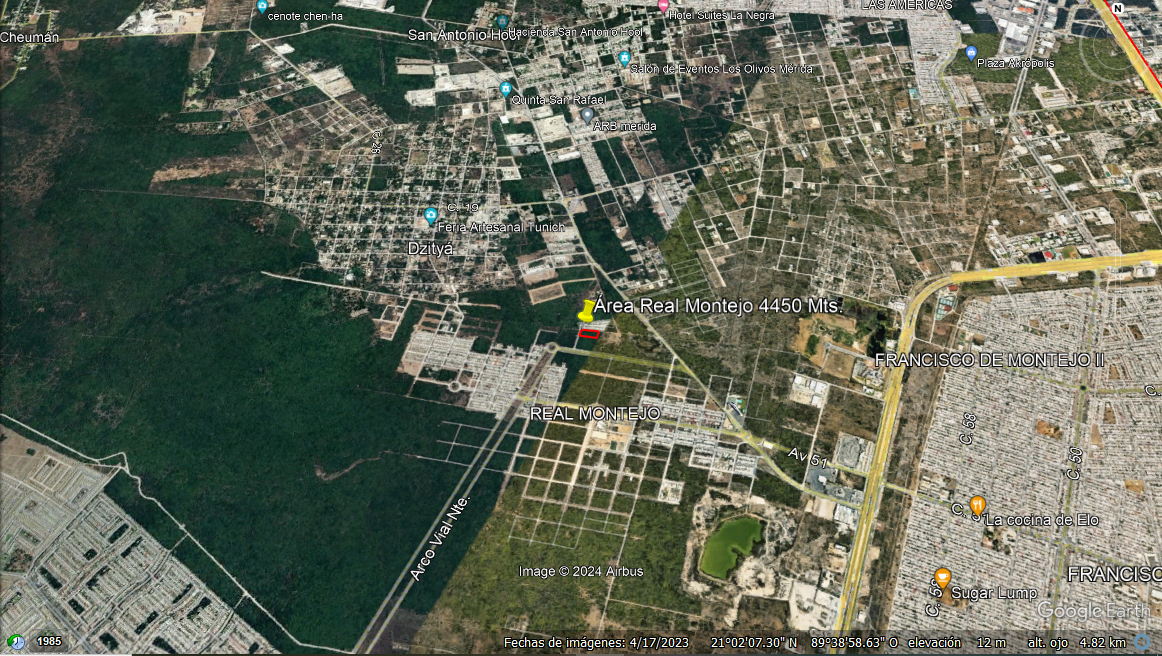This screenshot has height=656, width=1162.
Task: Open the cenote chen-ha place marker
Action: (262, 6)
